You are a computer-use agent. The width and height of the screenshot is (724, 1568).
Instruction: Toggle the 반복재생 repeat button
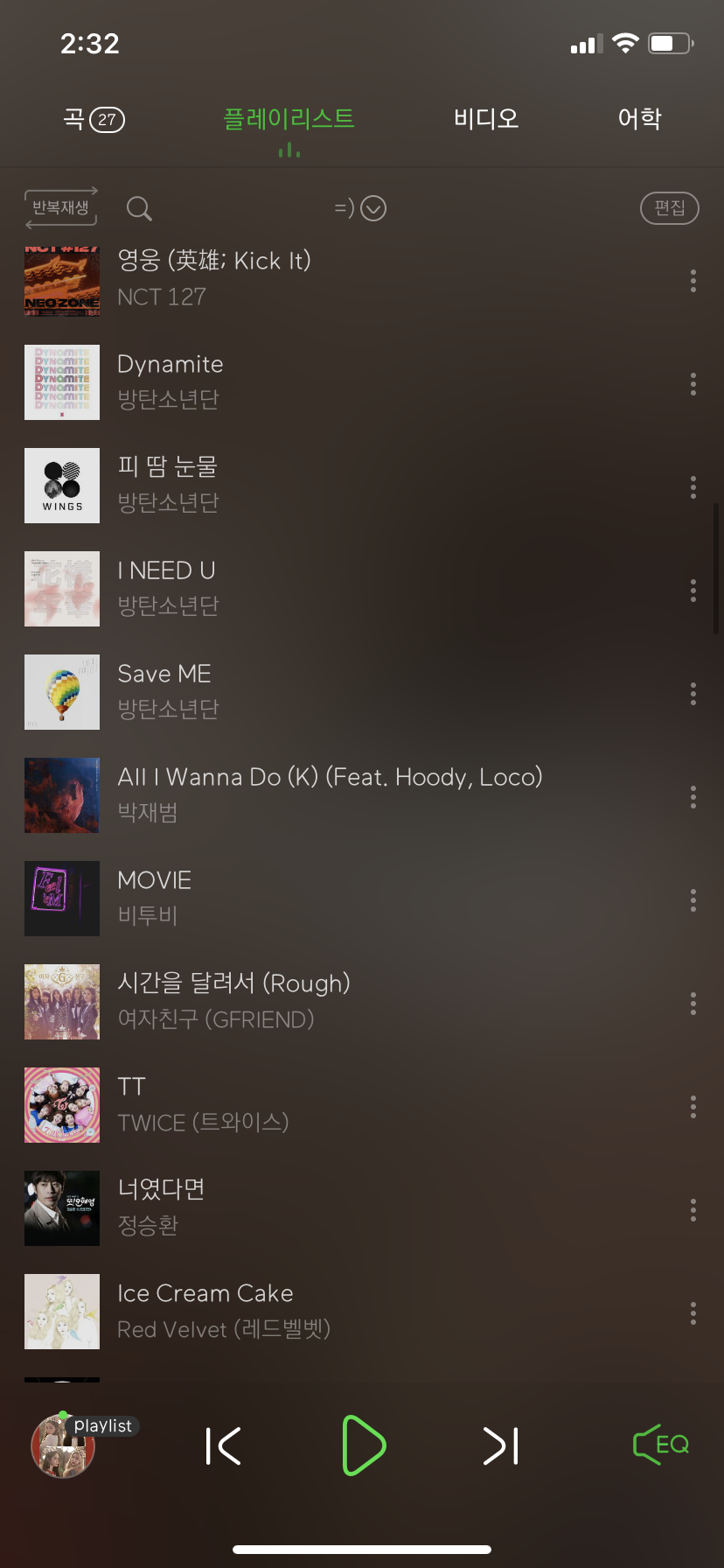coord(60,207)
